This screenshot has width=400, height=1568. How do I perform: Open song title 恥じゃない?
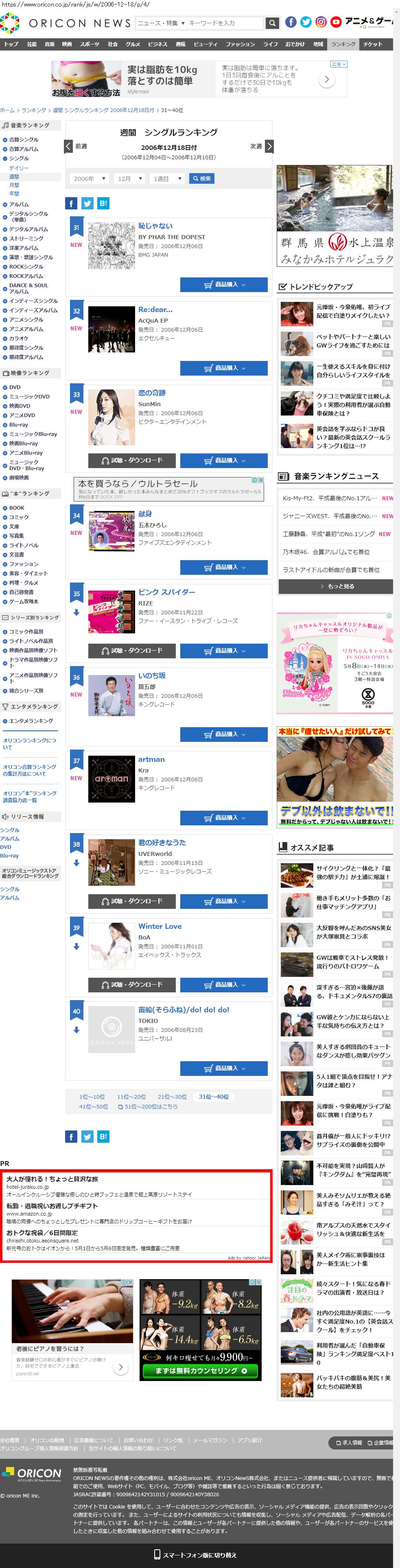point(155,226)
